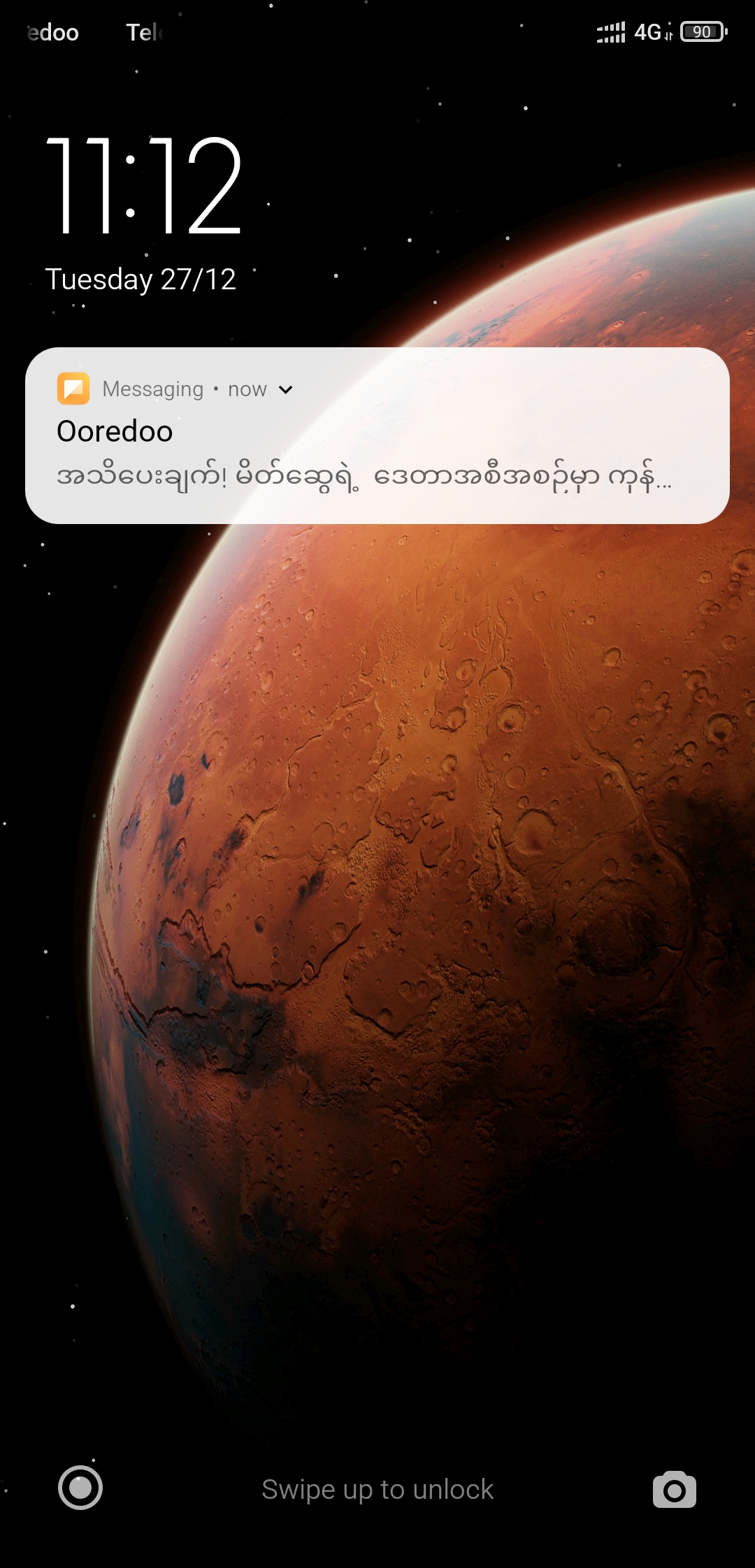Screen dimensions: 755x1568
Task: Open the camera shortcut icon
Action: [674, 1489]
